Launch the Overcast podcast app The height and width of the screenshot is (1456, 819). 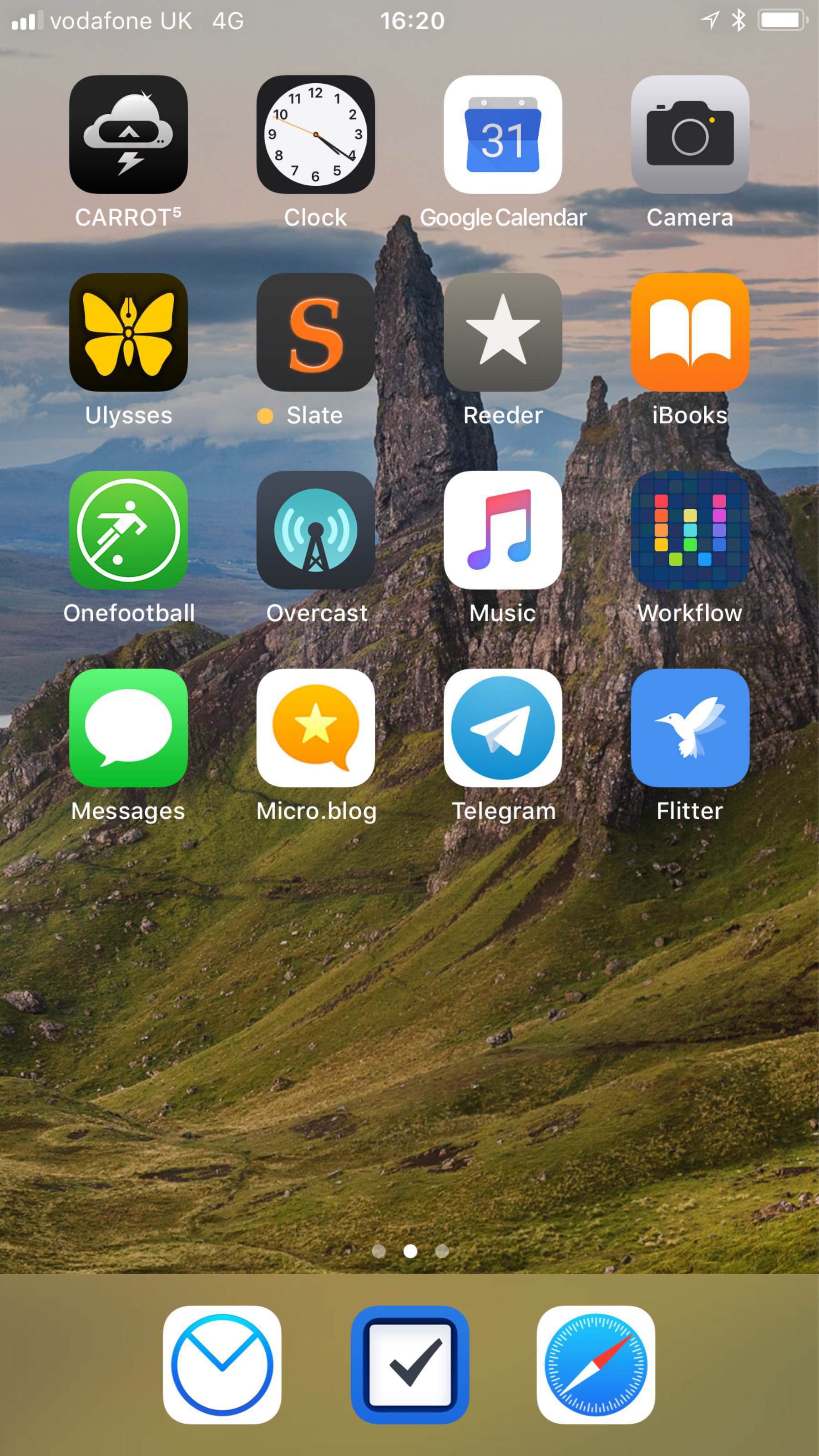click(315, 530)
